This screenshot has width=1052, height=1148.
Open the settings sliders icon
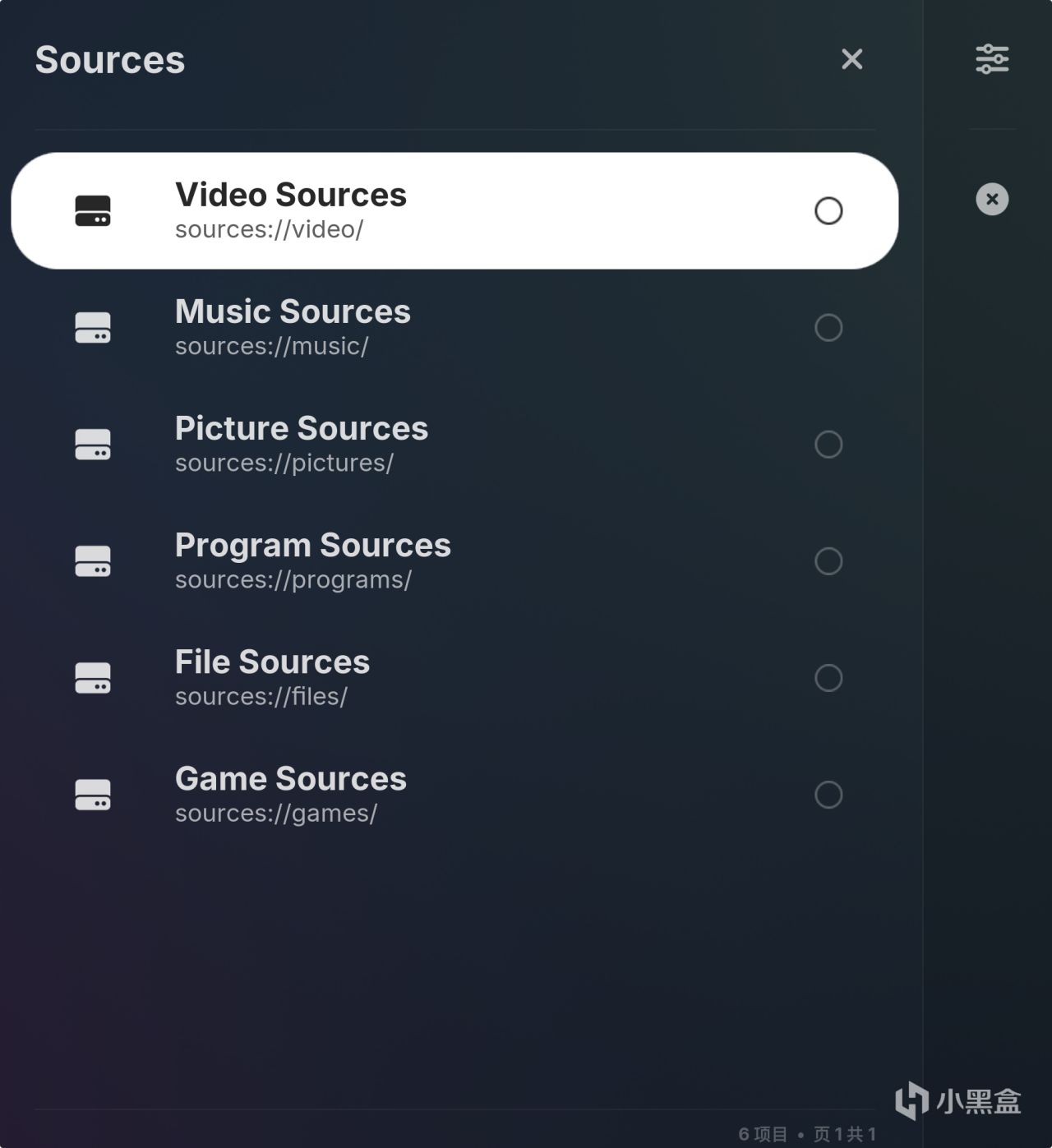pyautogui.click(x=992, y=59)
